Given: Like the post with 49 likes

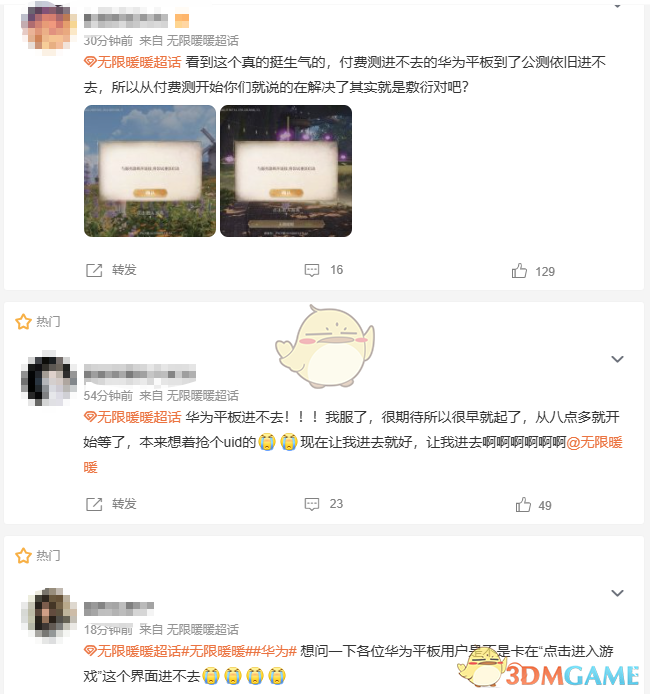Looking at the screenshot, I should click(x=522, y=505).
